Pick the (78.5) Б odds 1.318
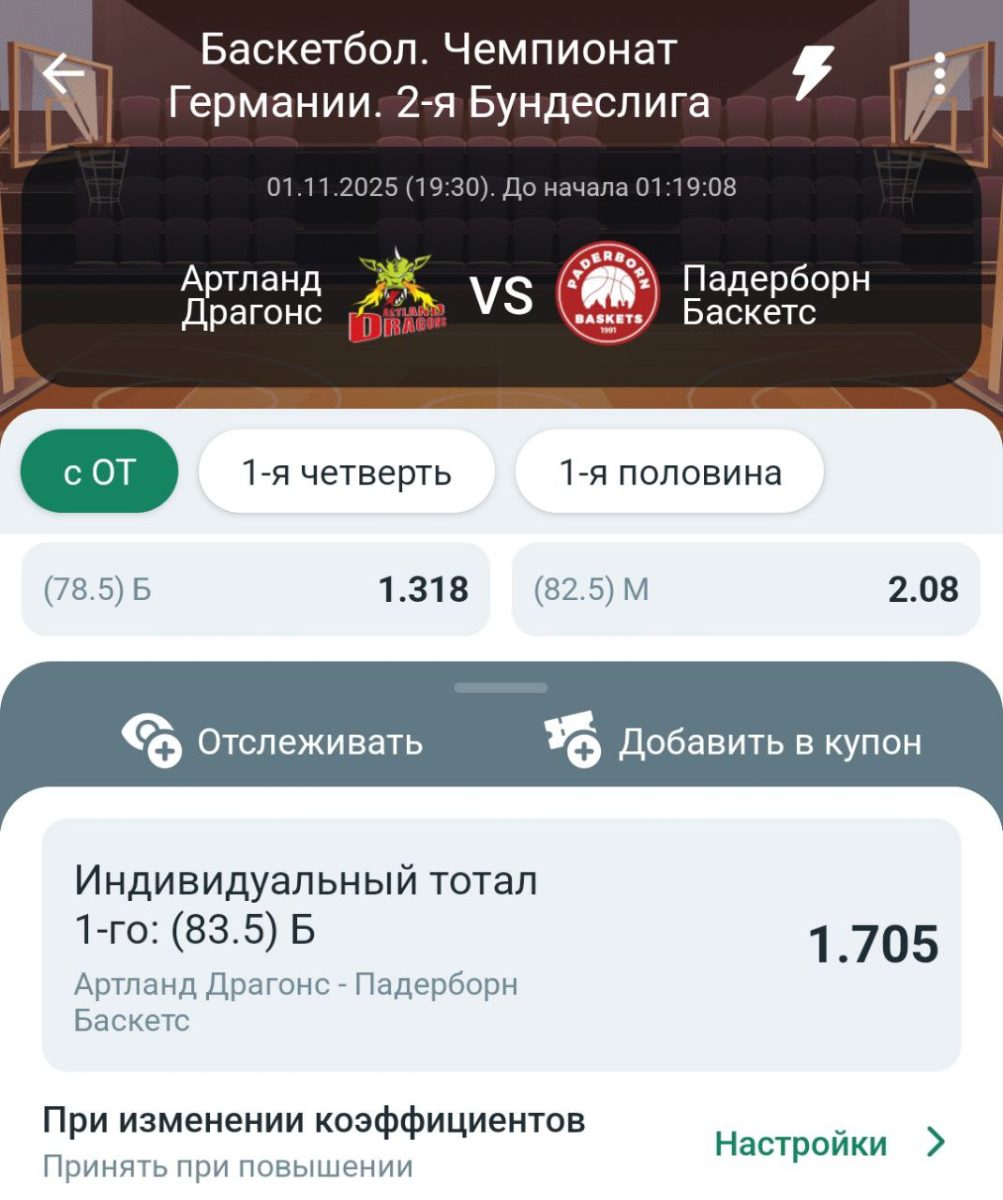This screenshot has width=1003, height=1200. click(x=256, y=590)
